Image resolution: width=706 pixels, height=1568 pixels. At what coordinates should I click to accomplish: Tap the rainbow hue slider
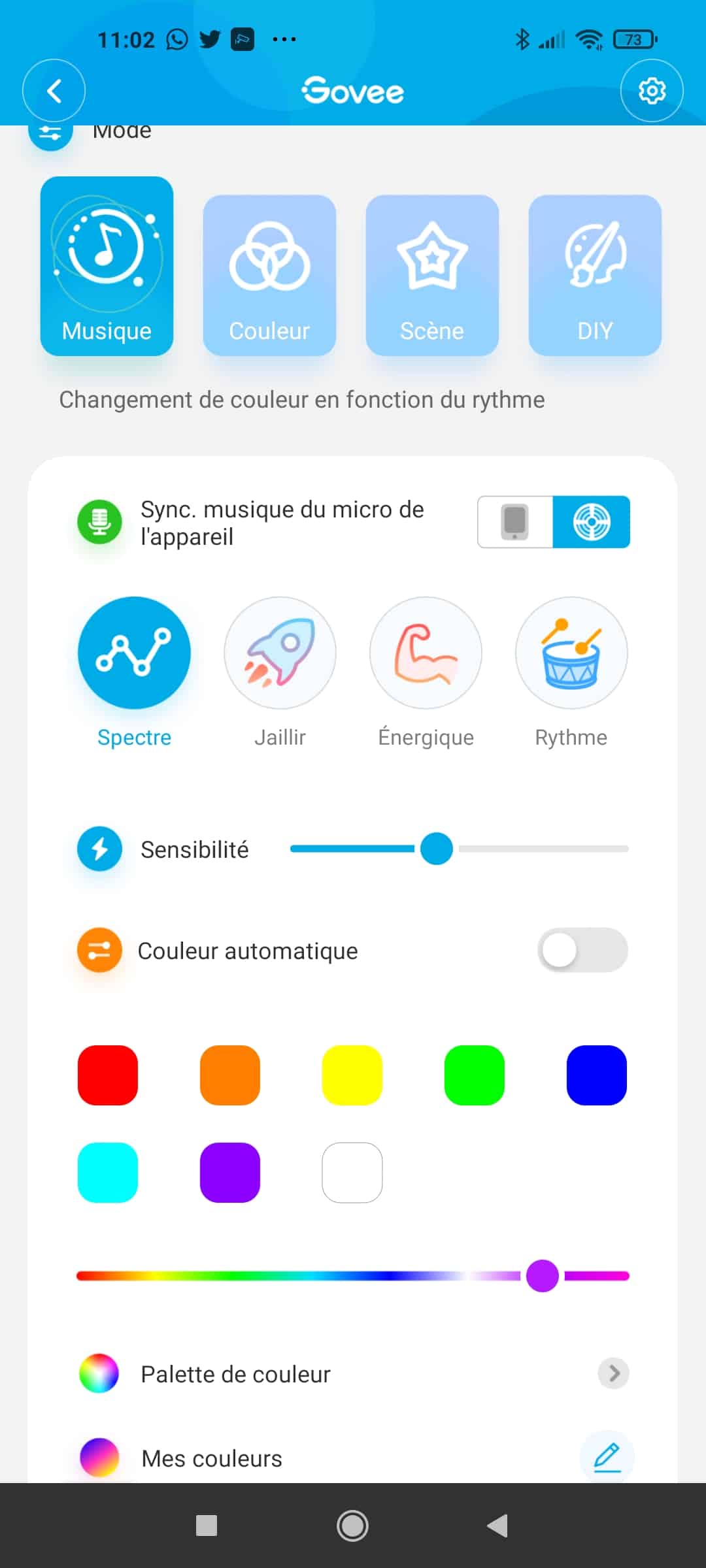coord(353,1276)
